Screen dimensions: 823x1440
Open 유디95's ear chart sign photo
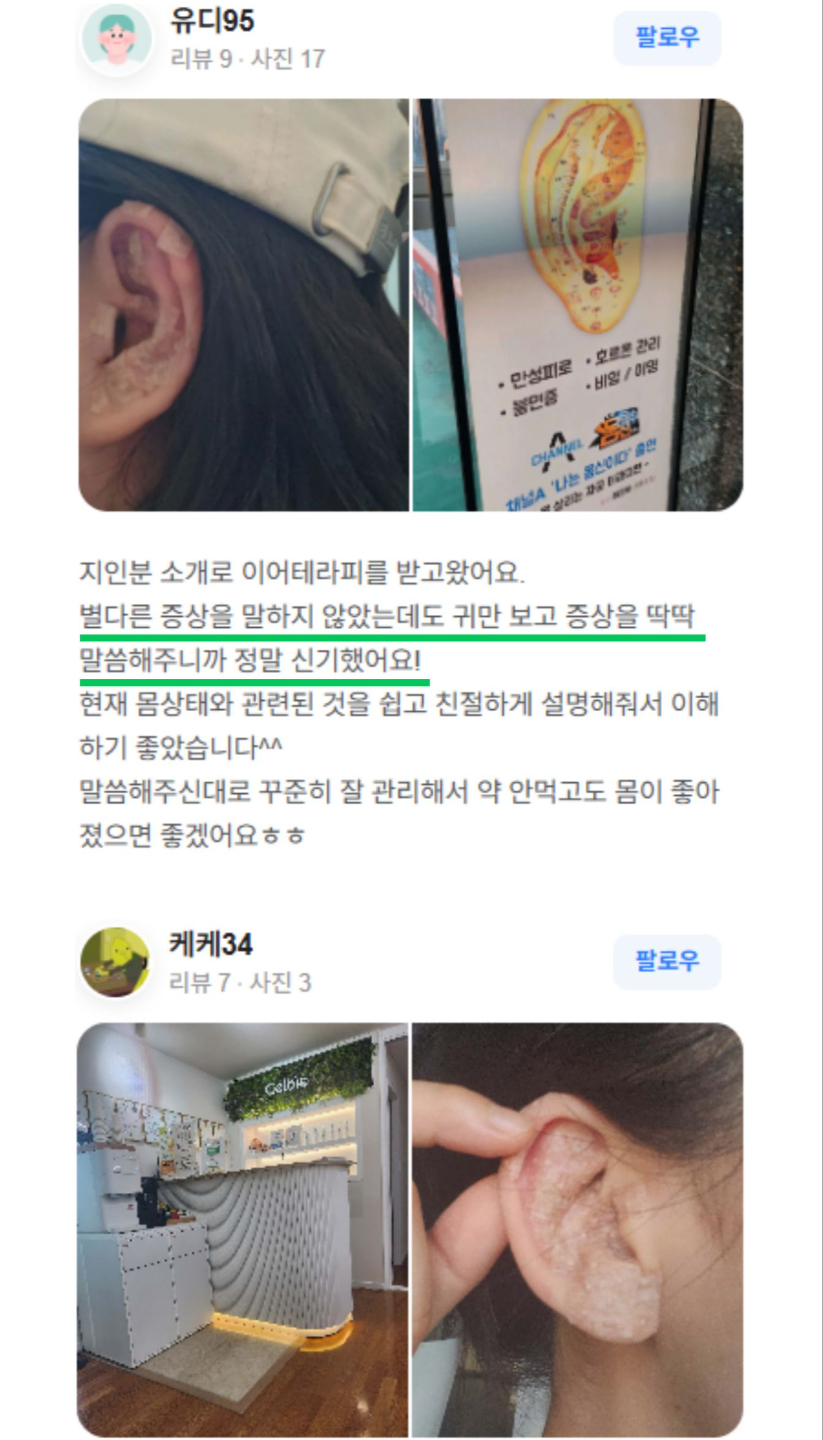coord(578,305)
